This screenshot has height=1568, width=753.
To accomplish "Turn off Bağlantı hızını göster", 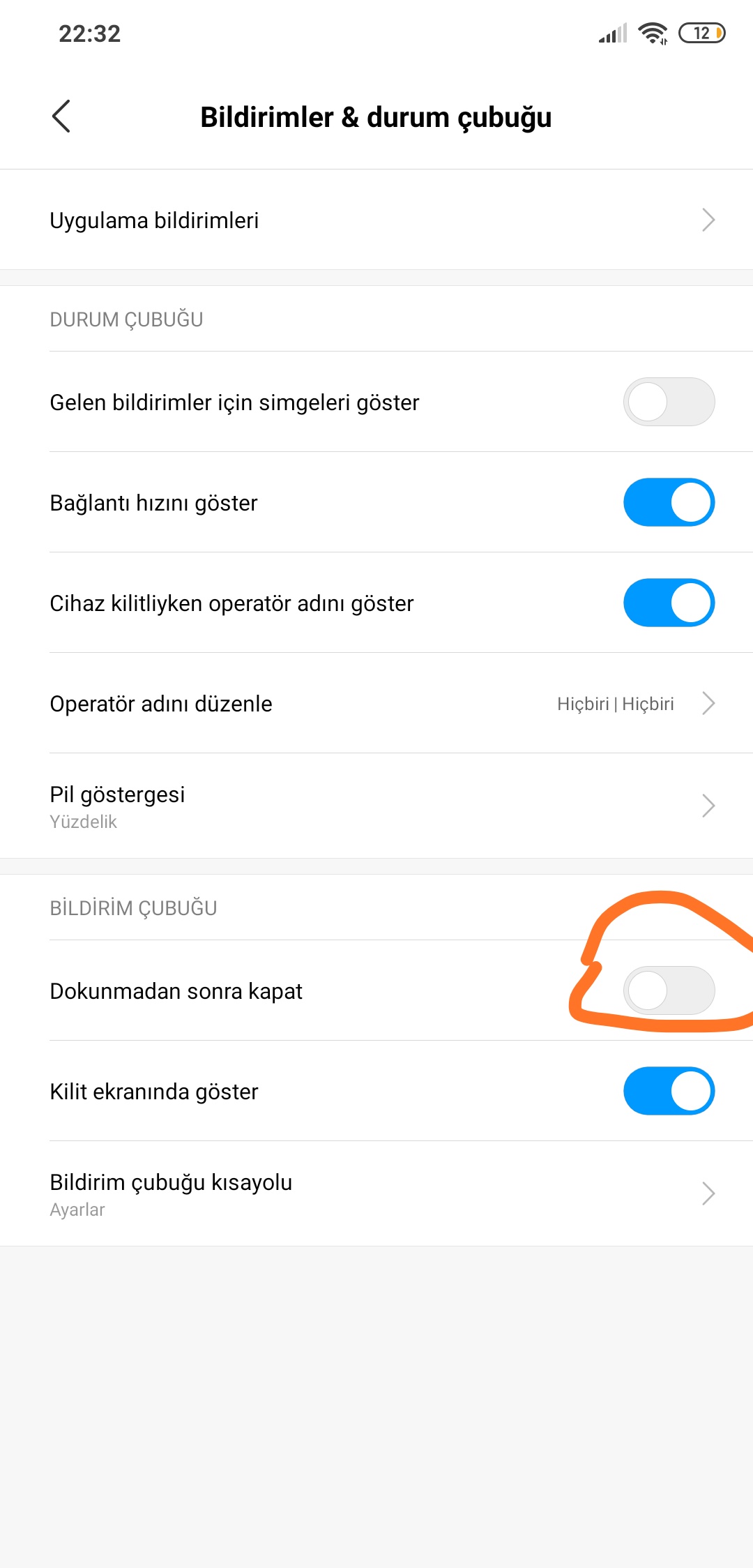I will (x=668, y=503).
